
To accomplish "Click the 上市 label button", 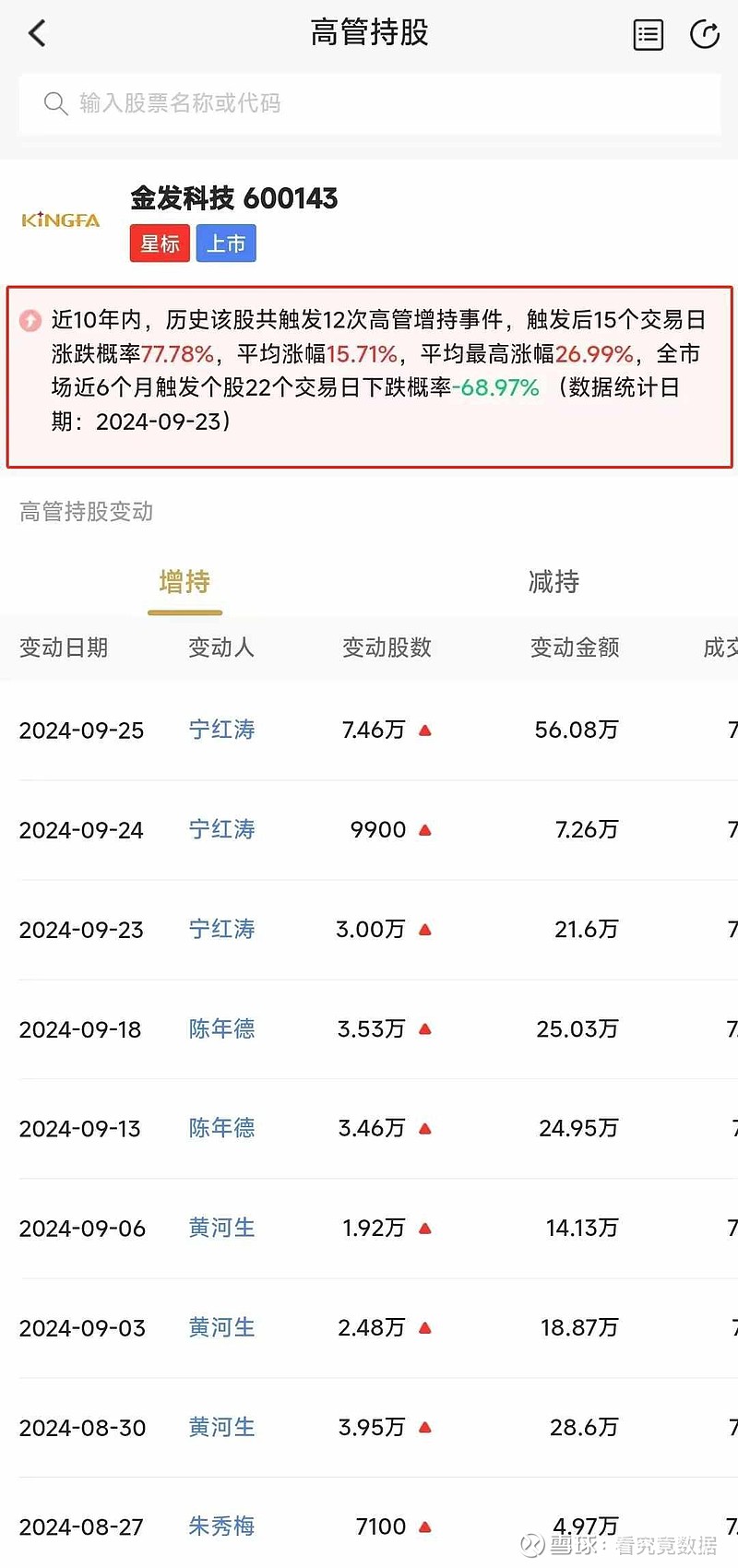I will [x=226, y=243].
